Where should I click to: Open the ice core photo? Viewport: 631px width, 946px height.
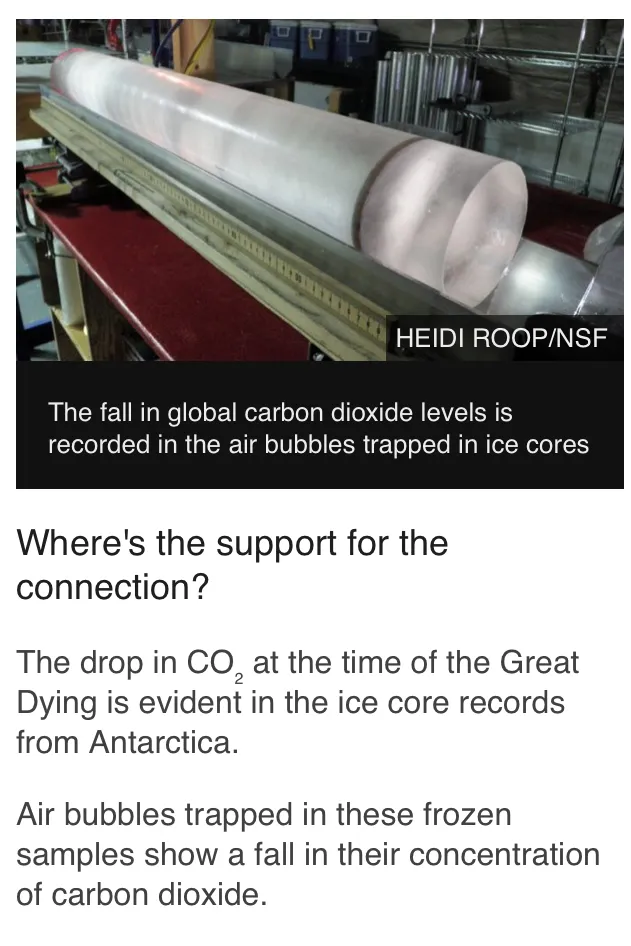[318, 190]
